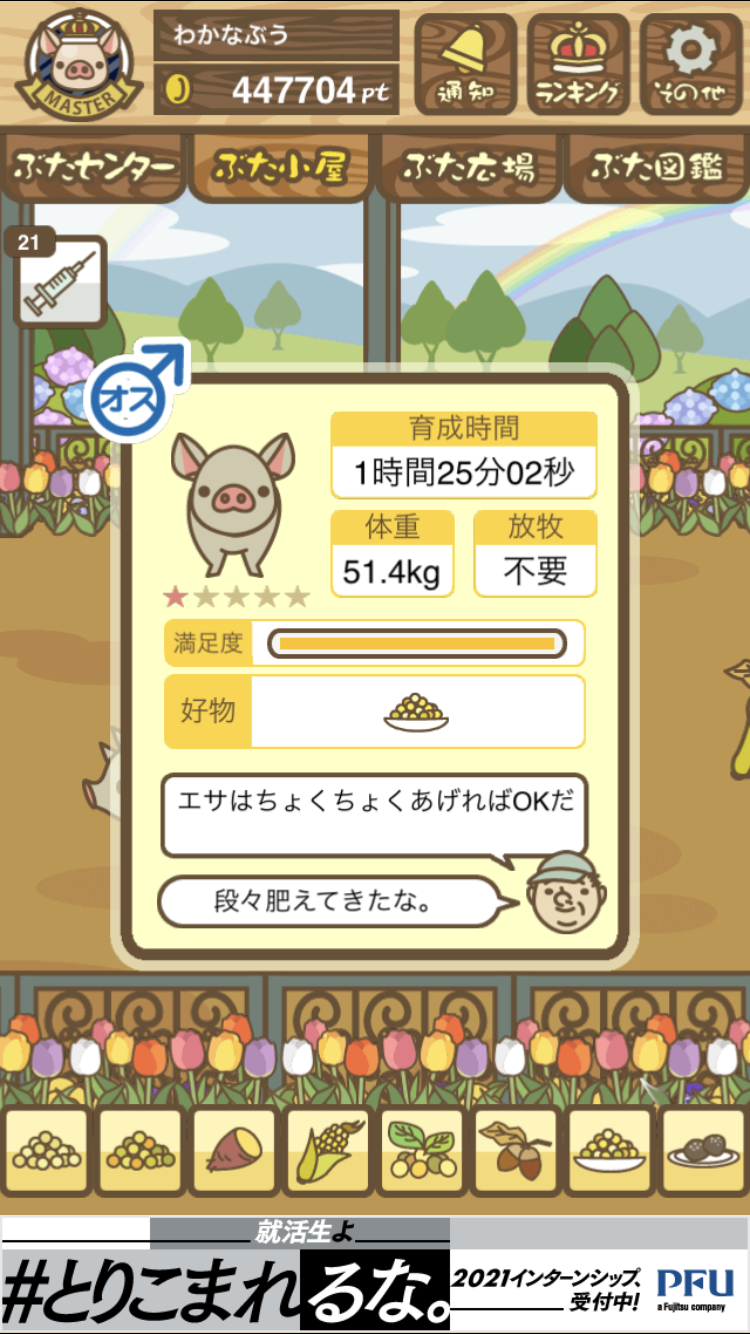Select the corn cob feed

(328, 1152)
